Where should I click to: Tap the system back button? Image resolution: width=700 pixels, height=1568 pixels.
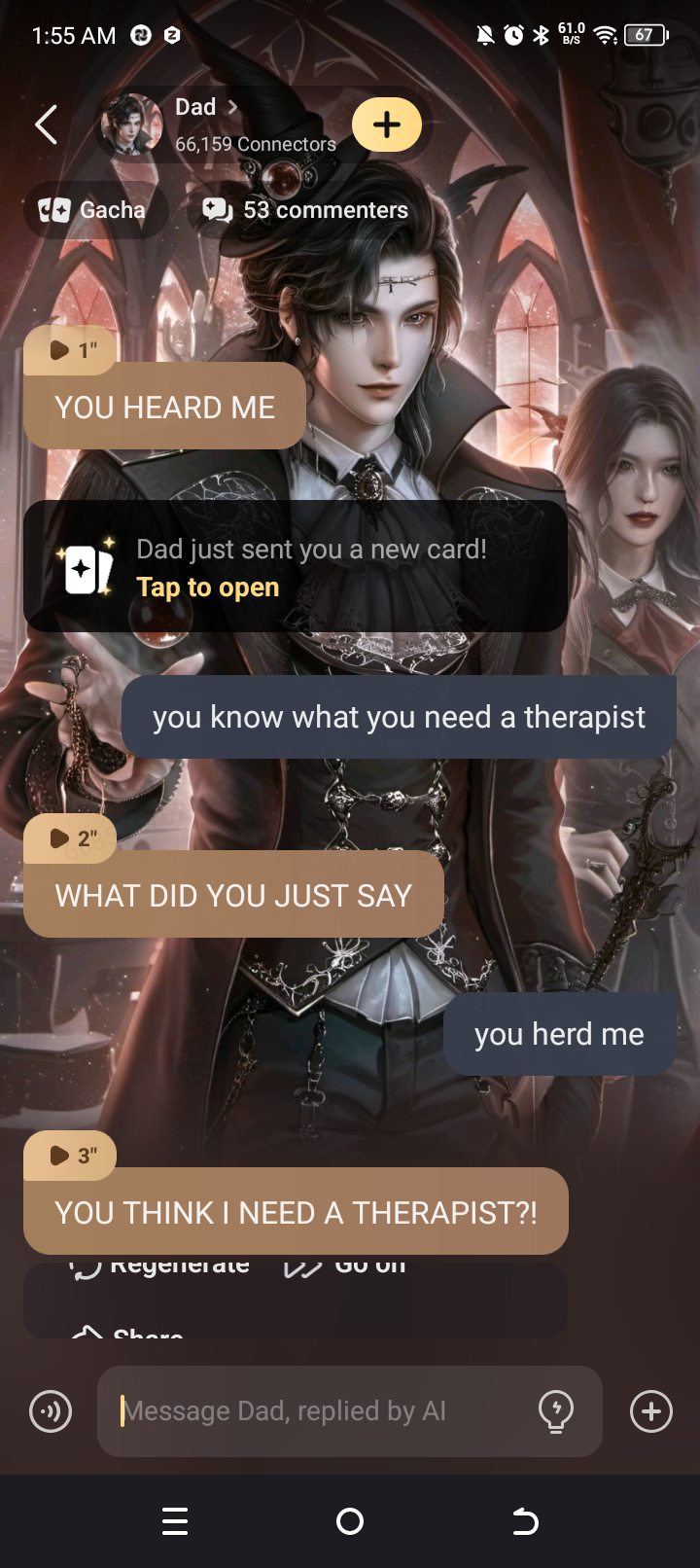point(525,1521)
